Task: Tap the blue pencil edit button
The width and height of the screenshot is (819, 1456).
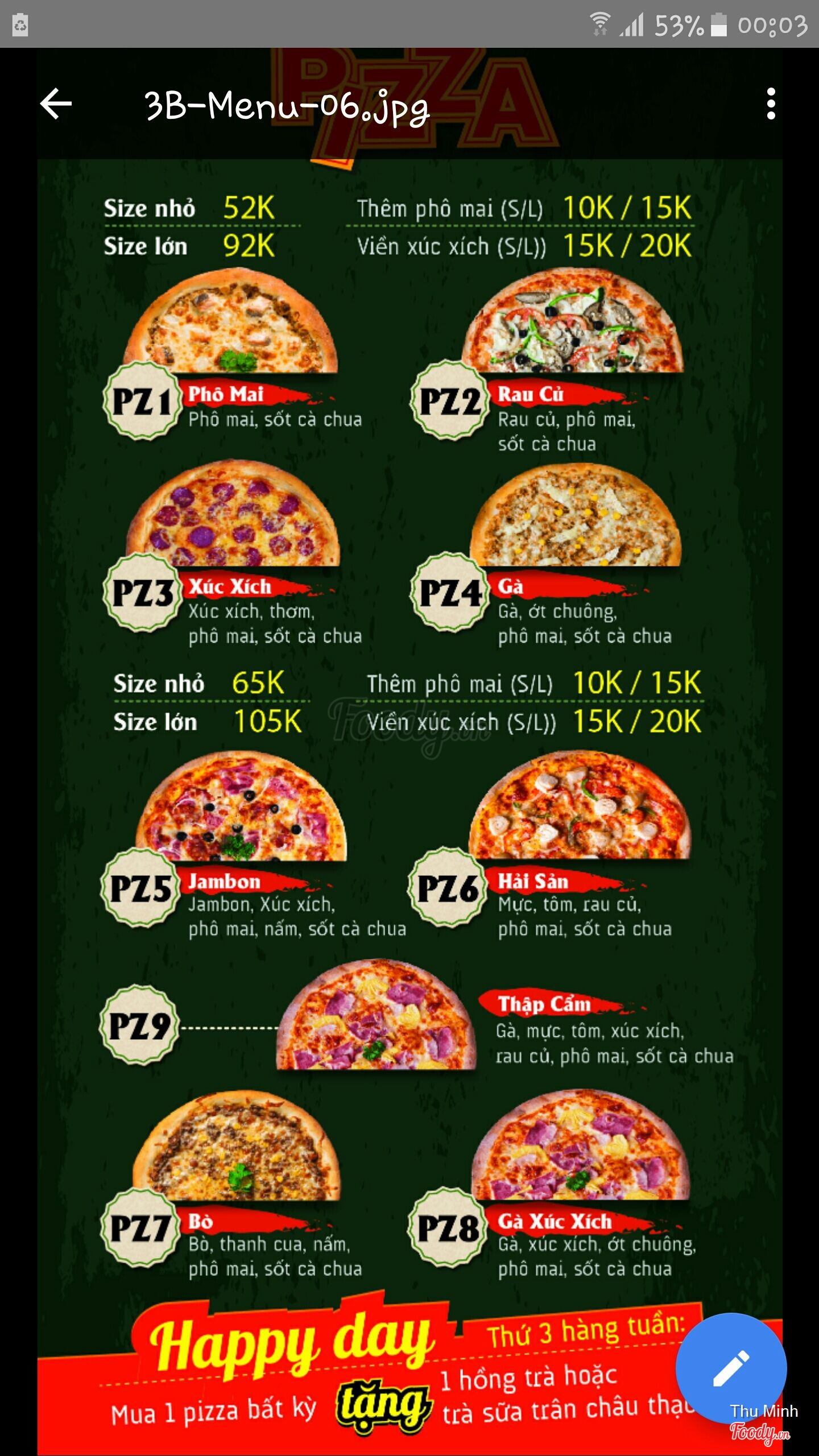Action: [731, 1368]
